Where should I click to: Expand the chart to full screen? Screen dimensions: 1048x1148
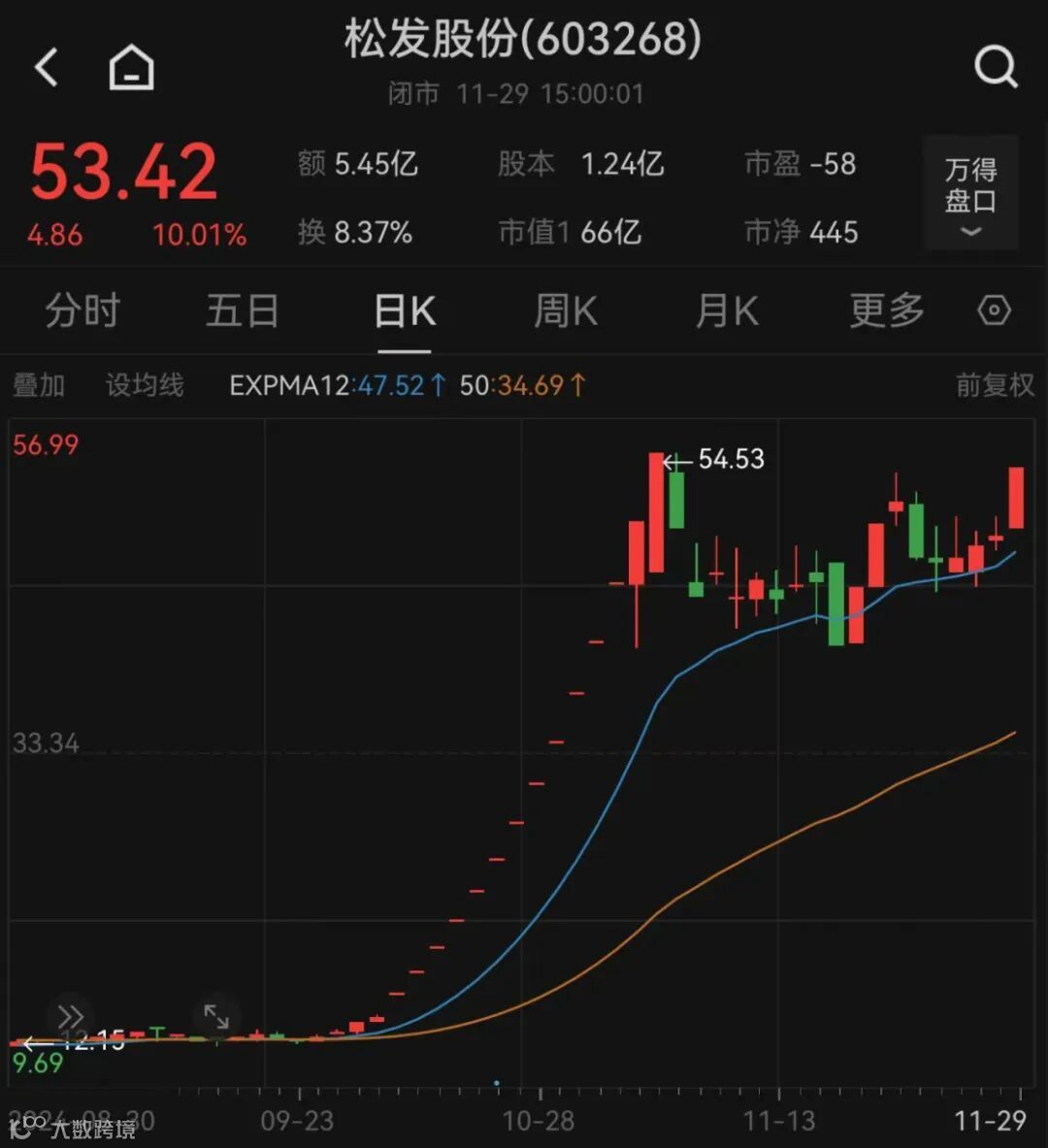coord(215,1016)
